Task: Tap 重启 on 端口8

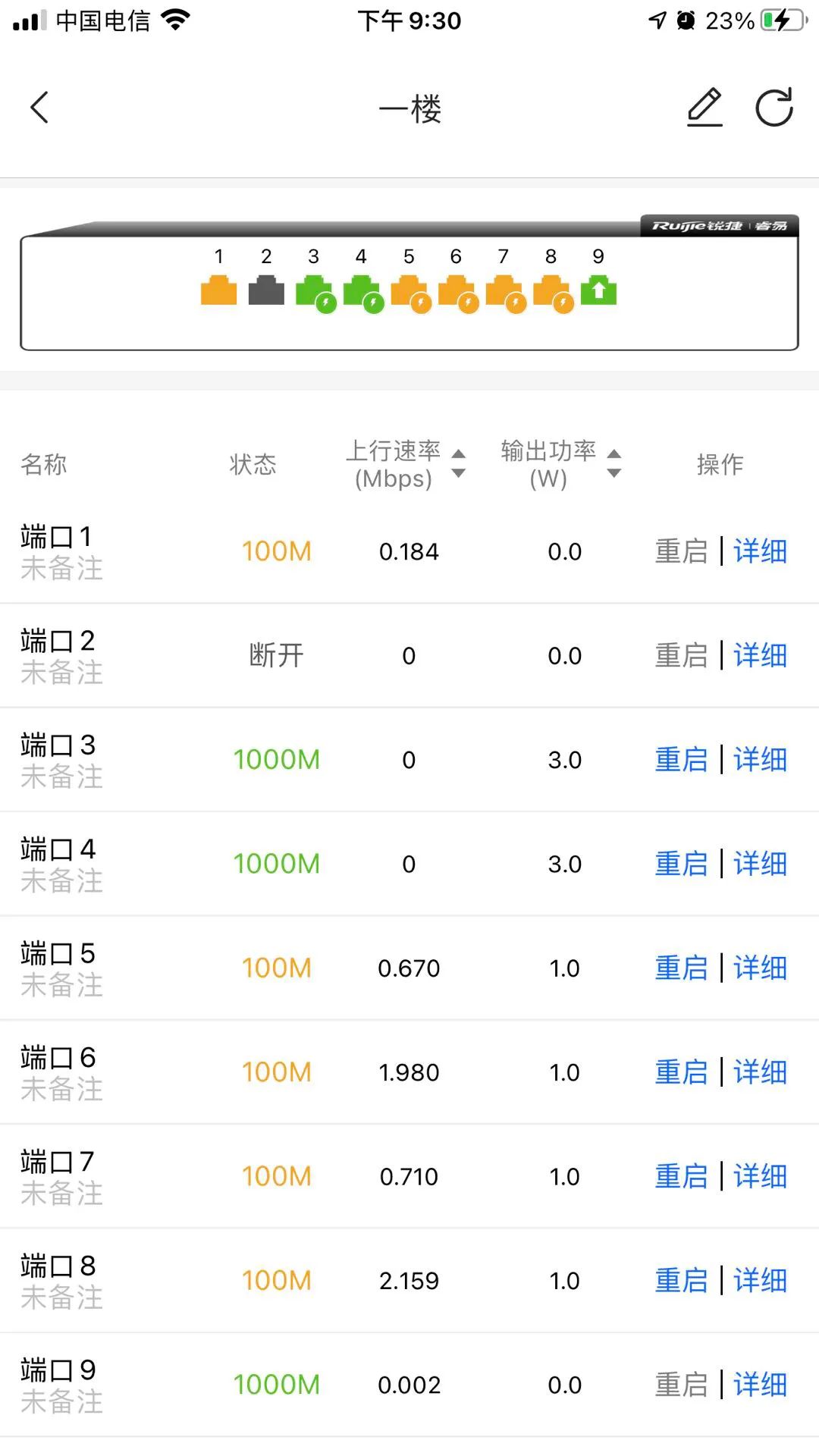Action: point(681,1281)
